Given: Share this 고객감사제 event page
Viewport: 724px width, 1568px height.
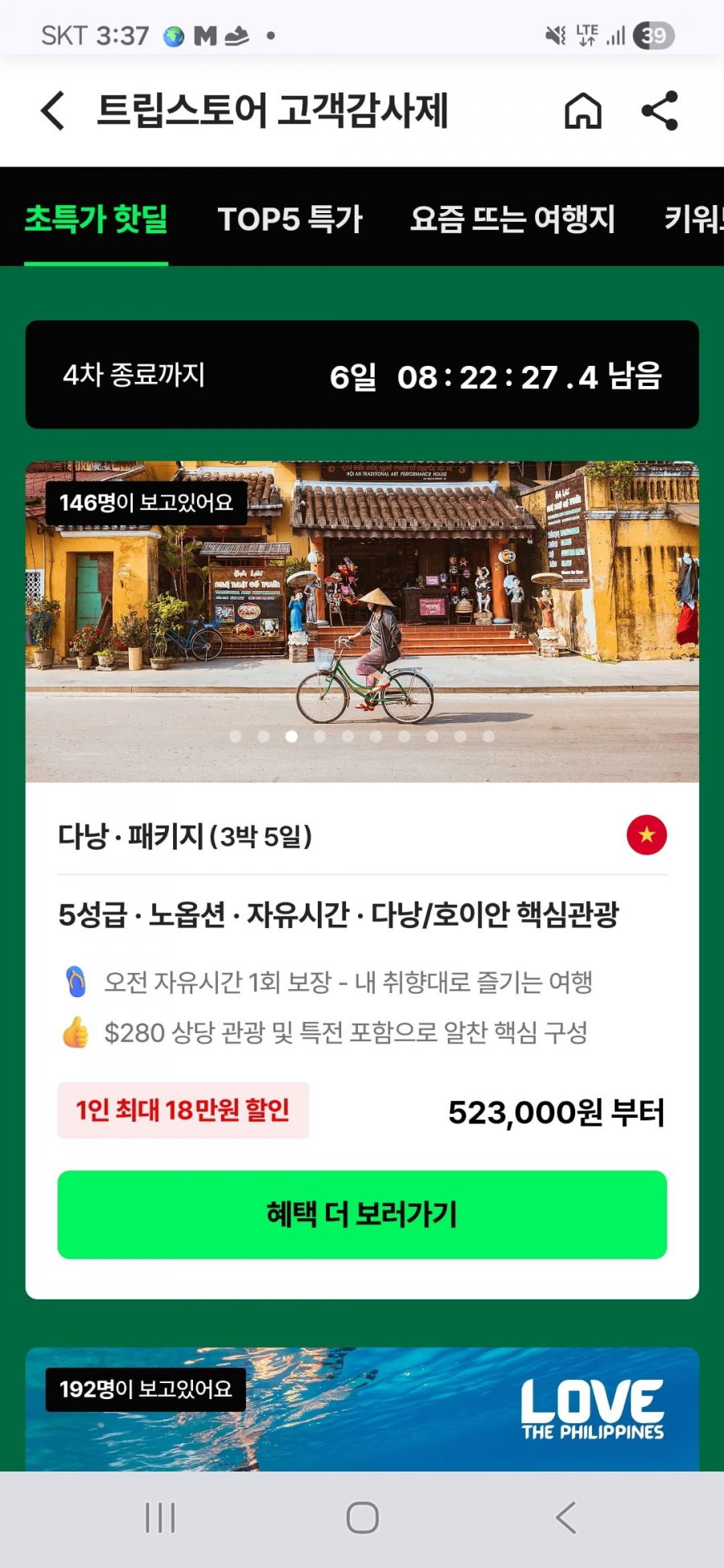Looking at the screenshot, I should (x=660, y=111).
